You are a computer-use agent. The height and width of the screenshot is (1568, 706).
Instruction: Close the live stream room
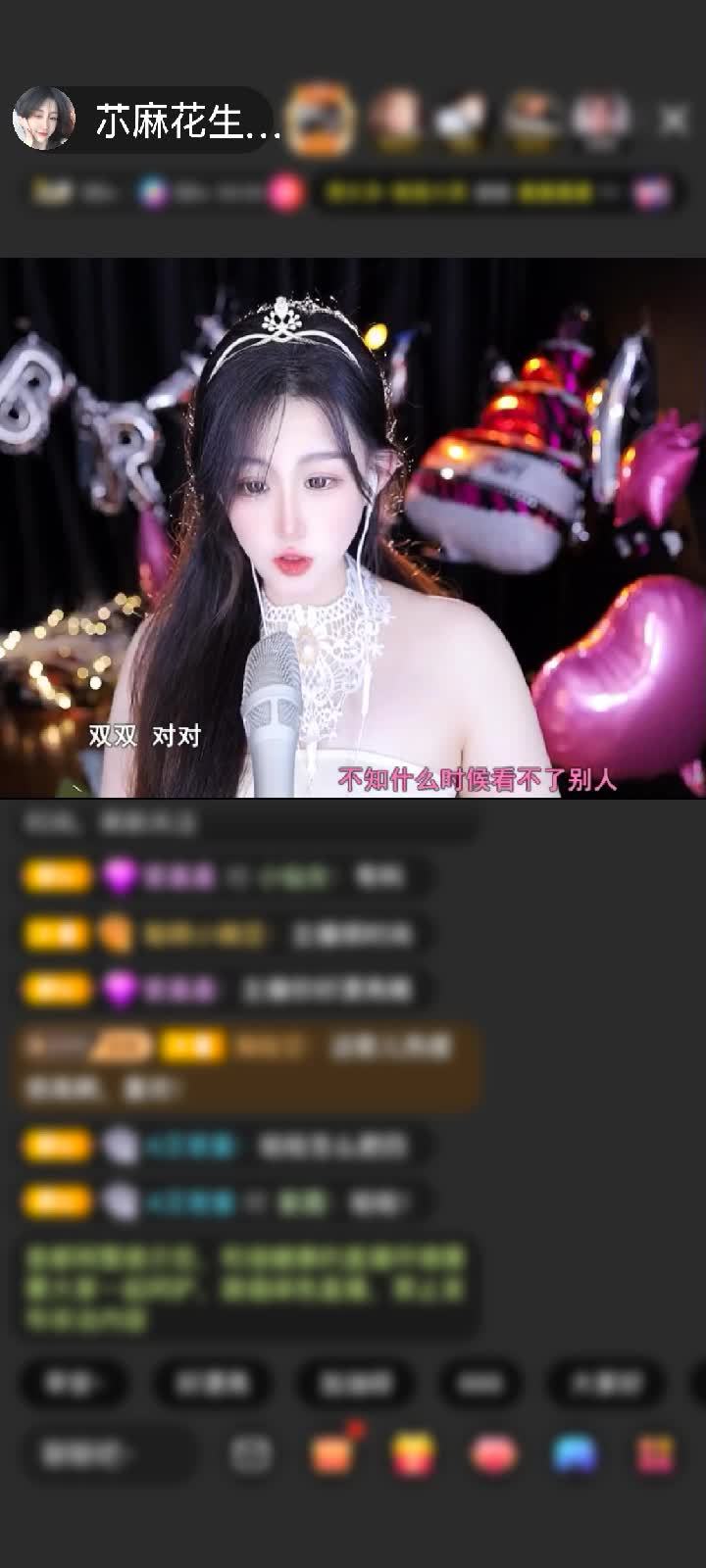(674, 120)
